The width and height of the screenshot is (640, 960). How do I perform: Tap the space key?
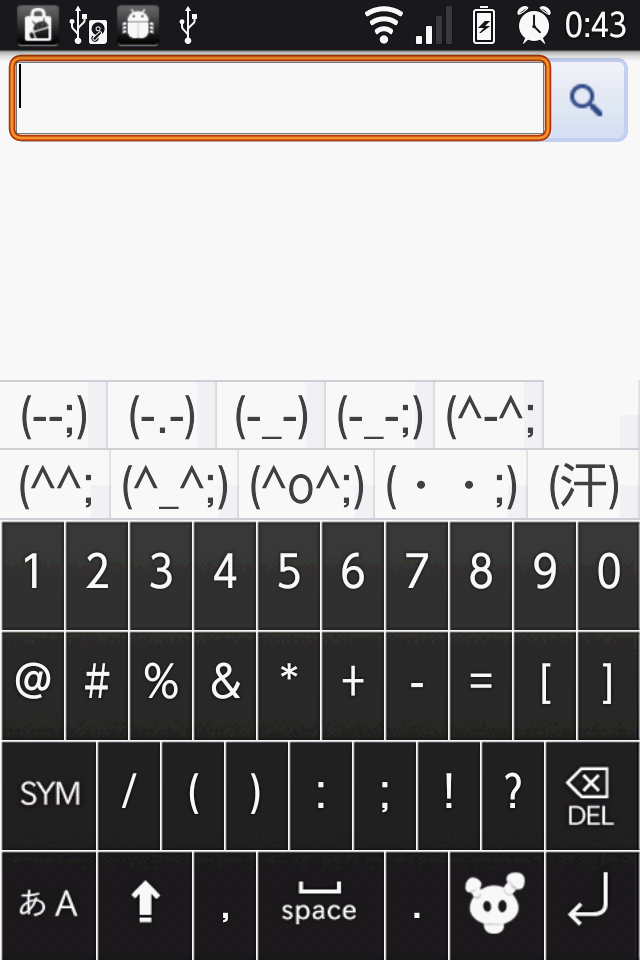coord(320,905)
